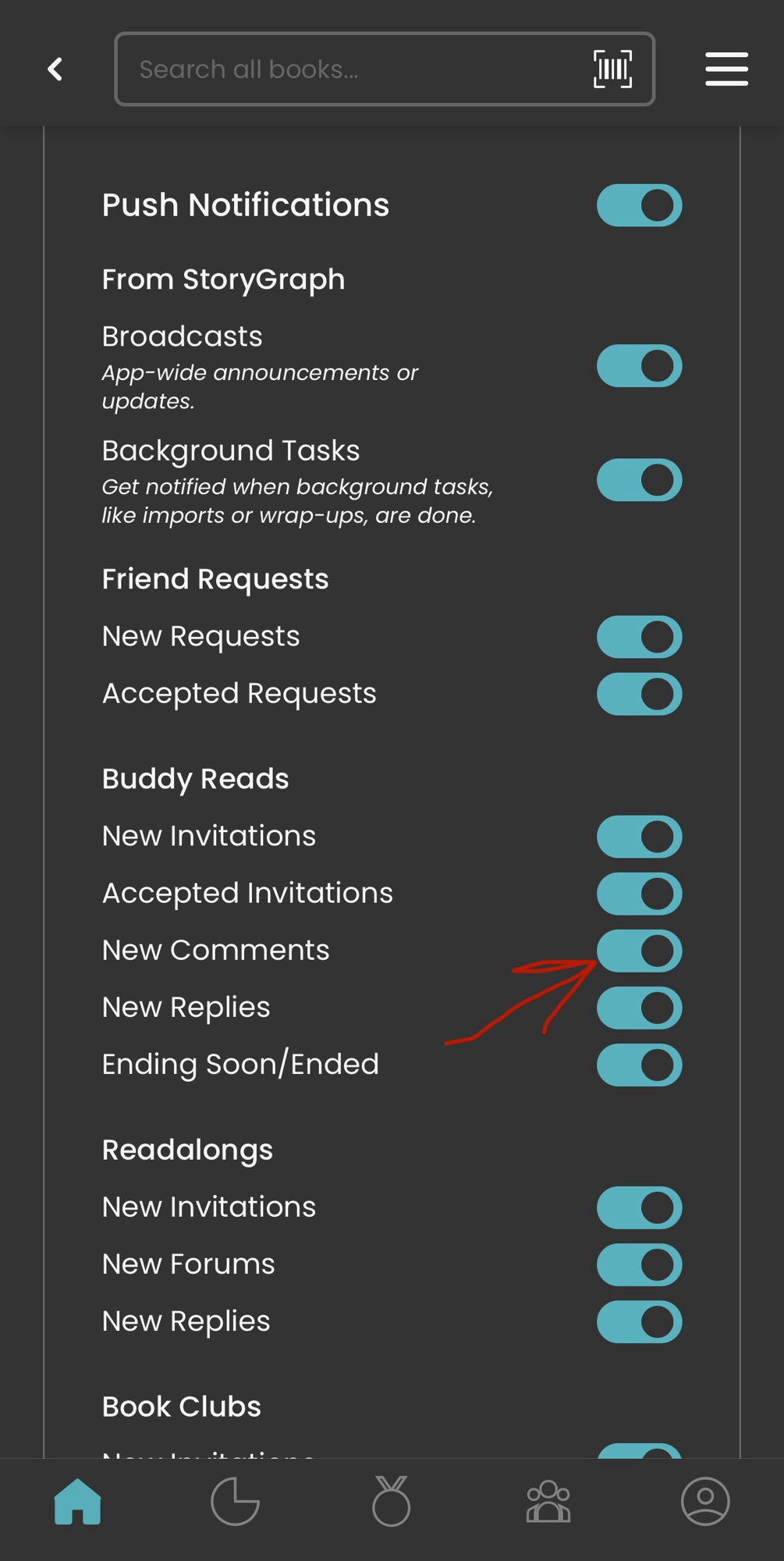Toggle Buddy Reads New Replies

[639, 1008]
